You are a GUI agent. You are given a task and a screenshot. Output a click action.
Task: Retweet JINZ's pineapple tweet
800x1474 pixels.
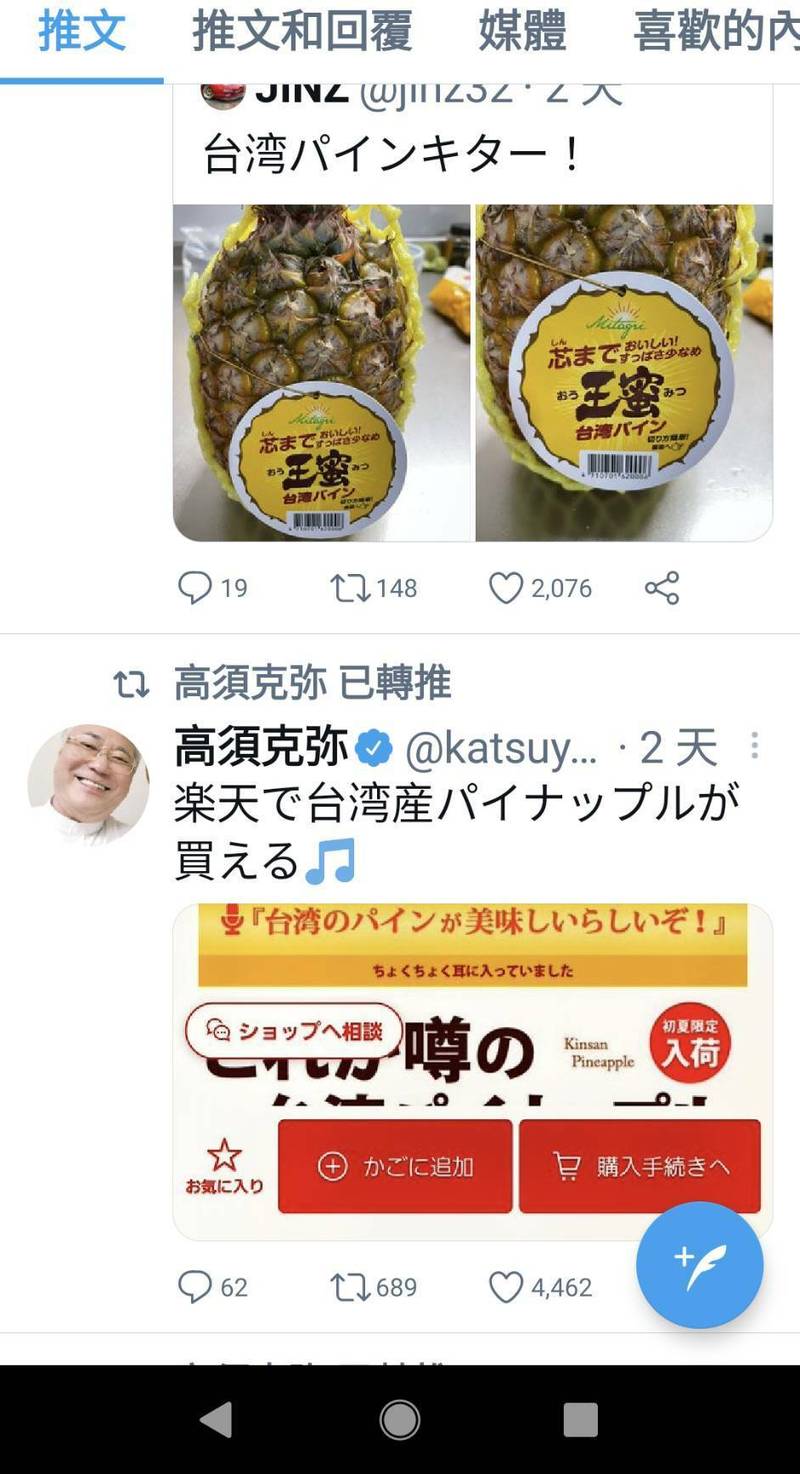[x=351, y=588]
